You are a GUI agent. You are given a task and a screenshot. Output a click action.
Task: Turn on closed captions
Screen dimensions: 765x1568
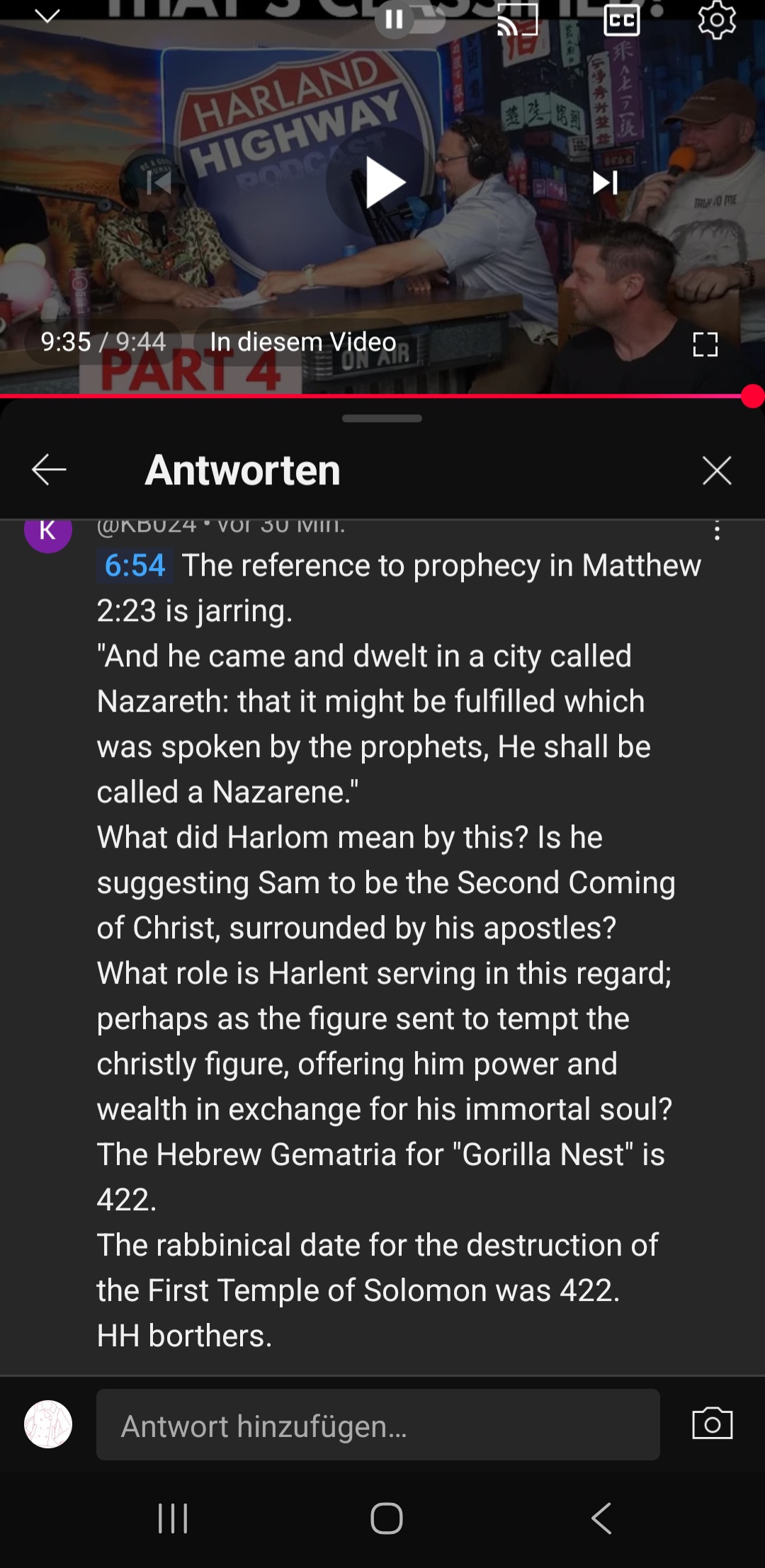621,20
